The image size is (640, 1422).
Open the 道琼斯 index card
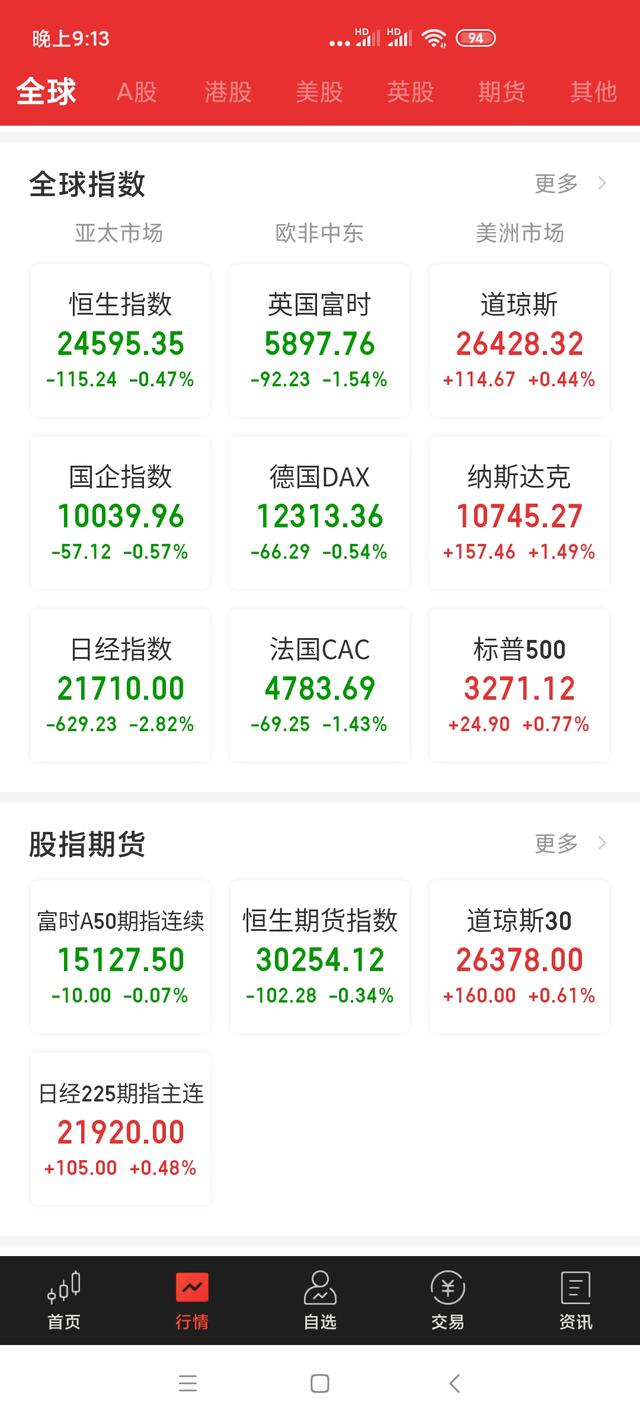tap(519, 340)
